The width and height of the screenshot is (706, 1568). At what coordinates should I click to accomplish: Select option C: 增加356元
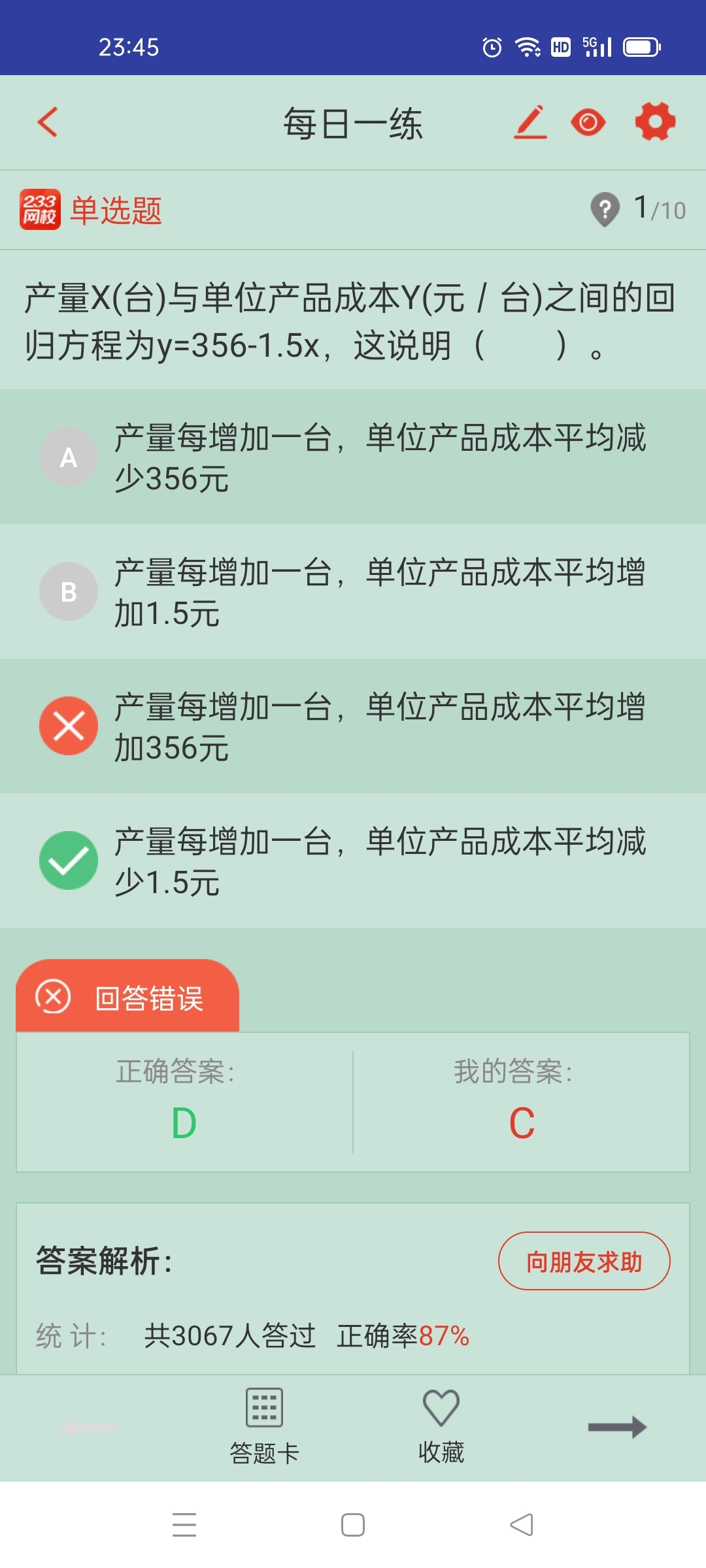click(x=353, y=727)
